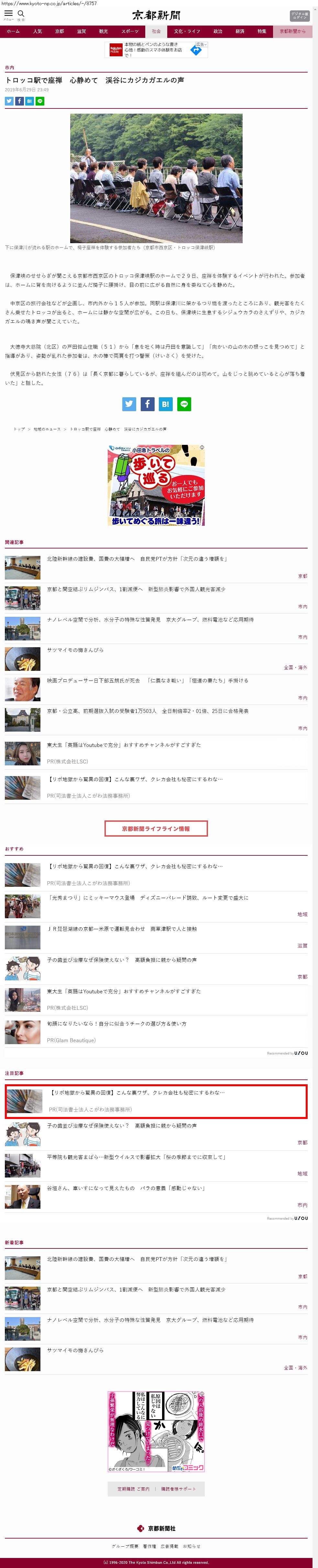Share article on Twitter below the headline
The image size is (318, 1568).
click(x=9, y=101)
